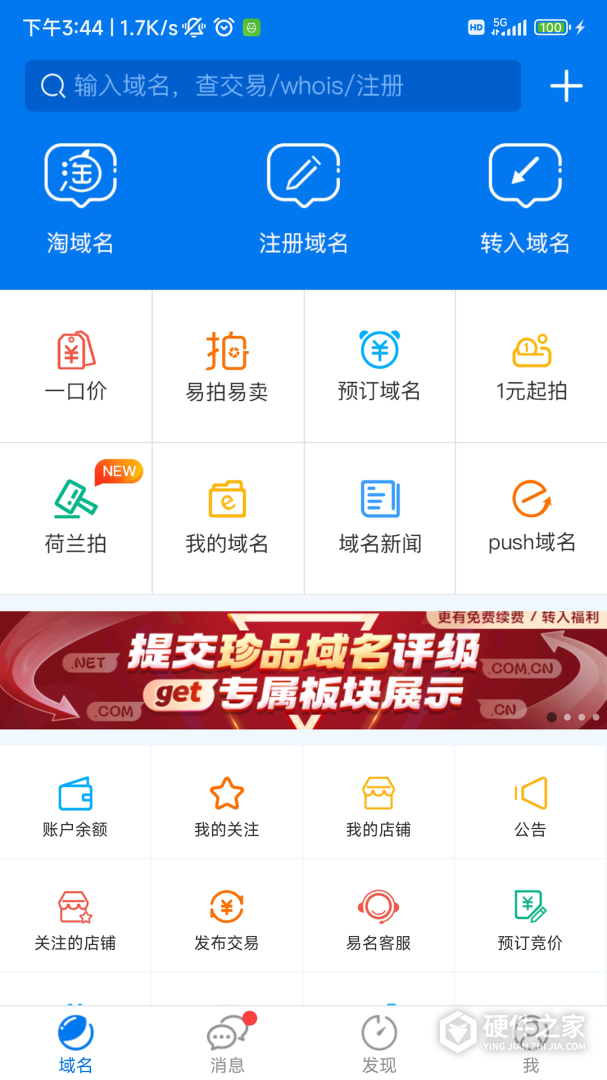The image size is (607, 1080).
Task: Open 1元起拍 auctions
Action: (531, 366)
